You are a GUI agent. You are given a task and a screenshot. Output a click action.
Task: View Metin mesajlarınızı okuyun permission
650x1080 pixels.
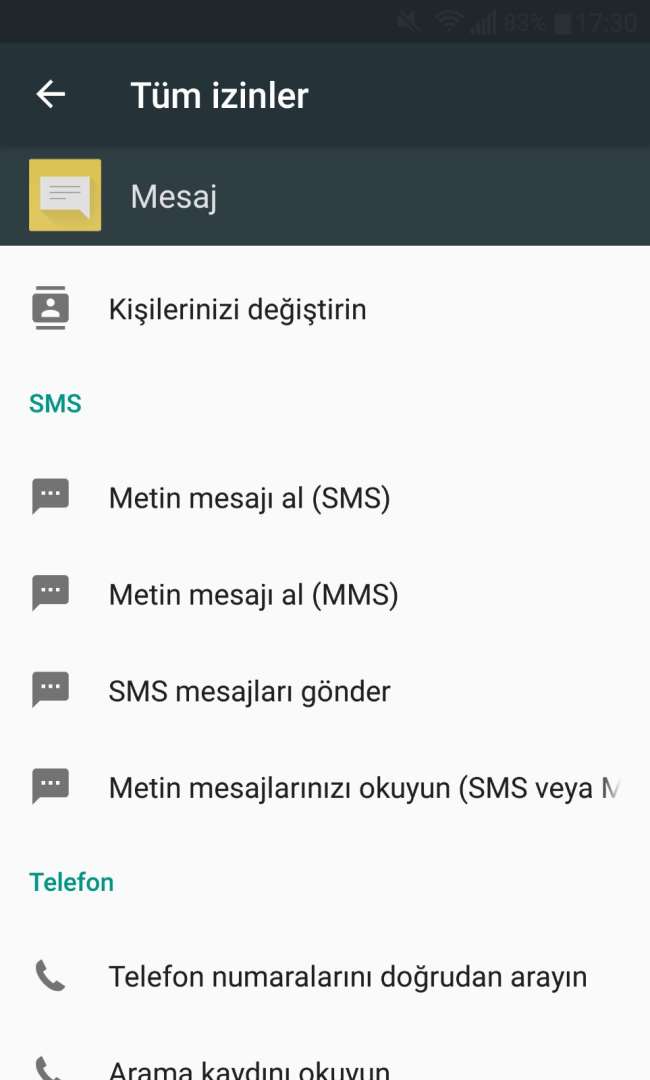pyautogui.click(x=325, y=787)
